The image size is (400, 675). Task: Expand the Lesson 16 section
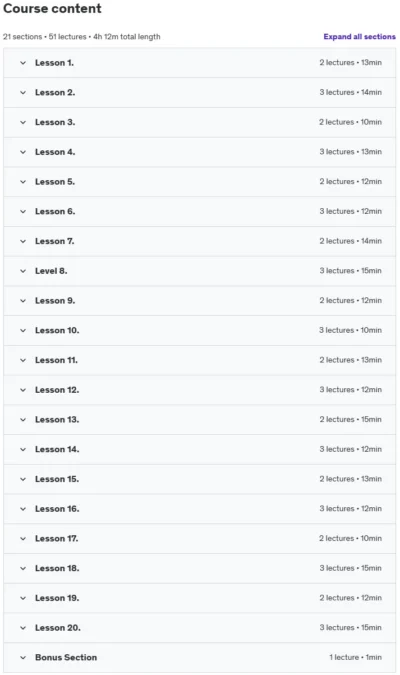[200, 508]
